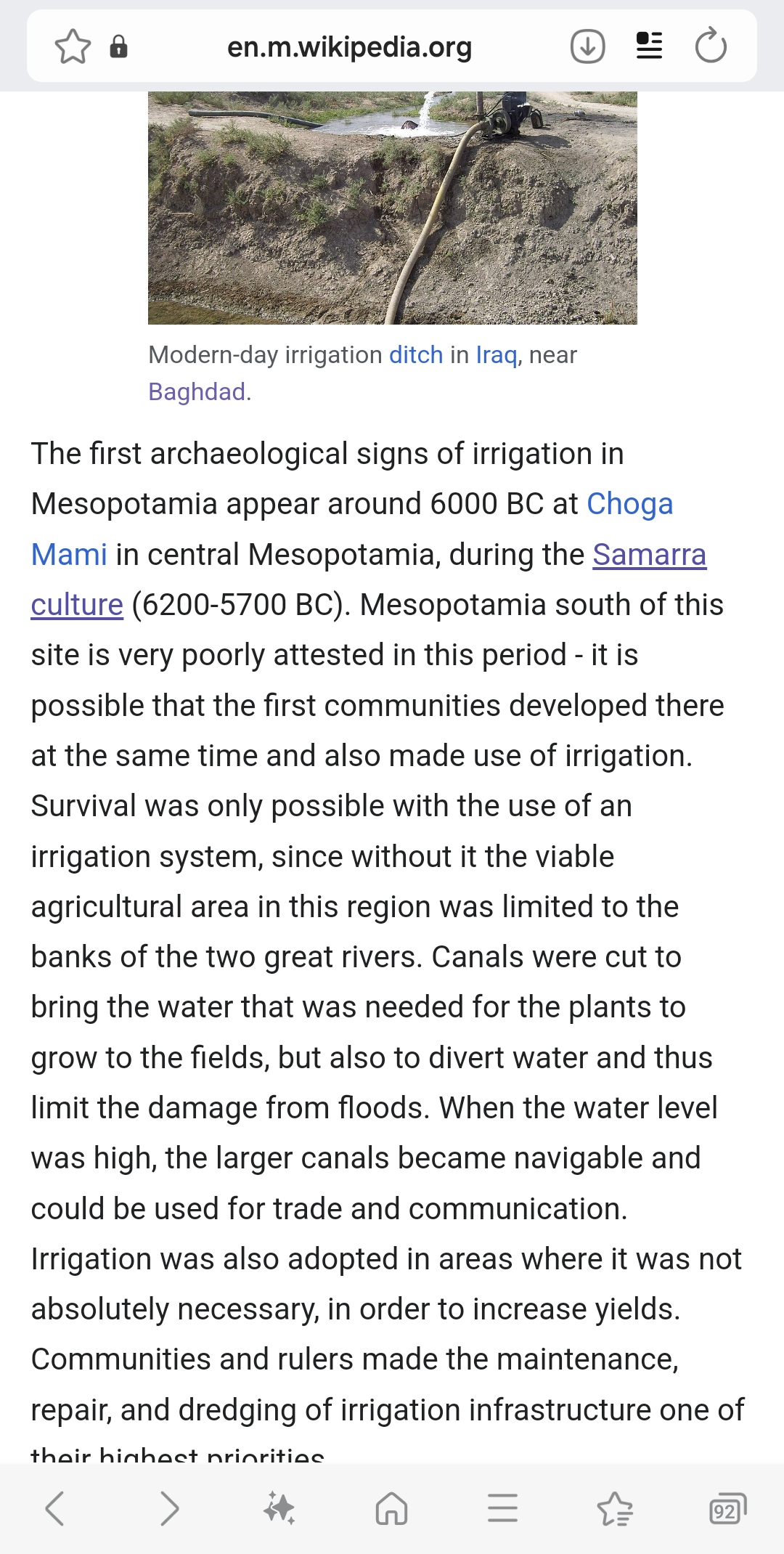Tap the en.m.wikipedia.org address bar
Screen dimensions: 784x1554
click(x=349, y=47)
